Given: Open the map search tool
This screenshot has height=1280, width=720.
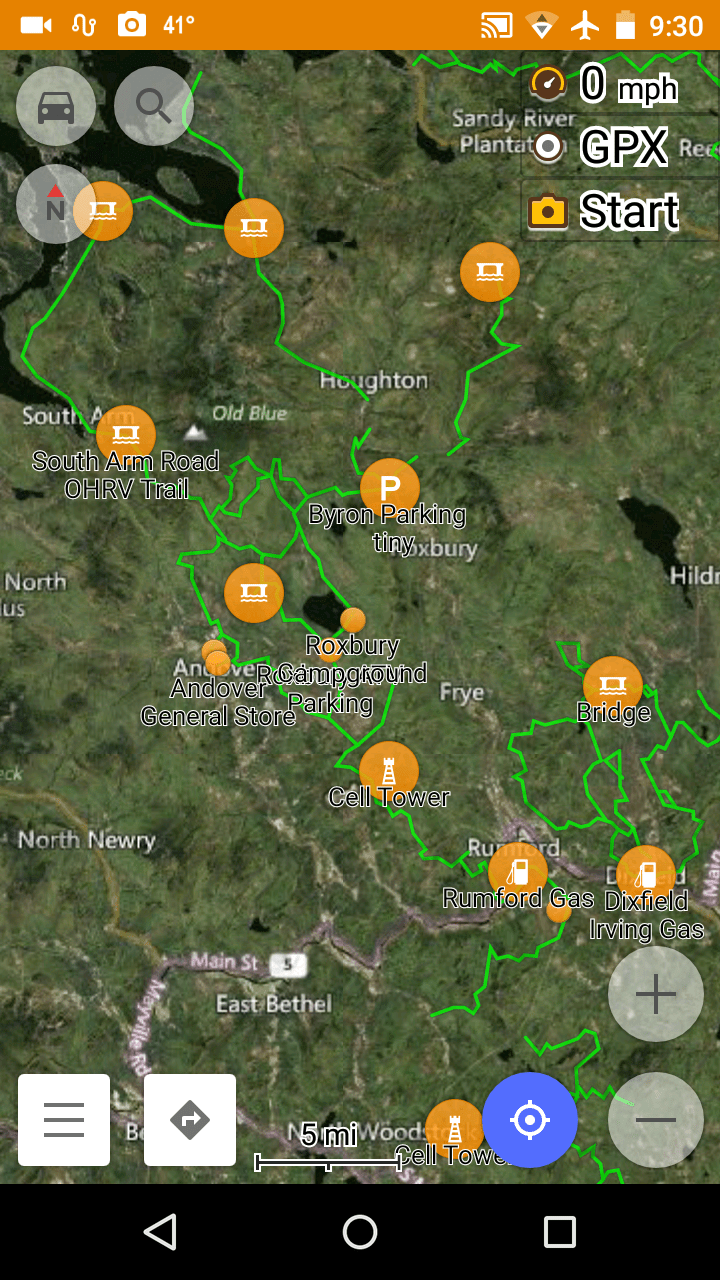Looking at the screenshot, I should [153, 104].
